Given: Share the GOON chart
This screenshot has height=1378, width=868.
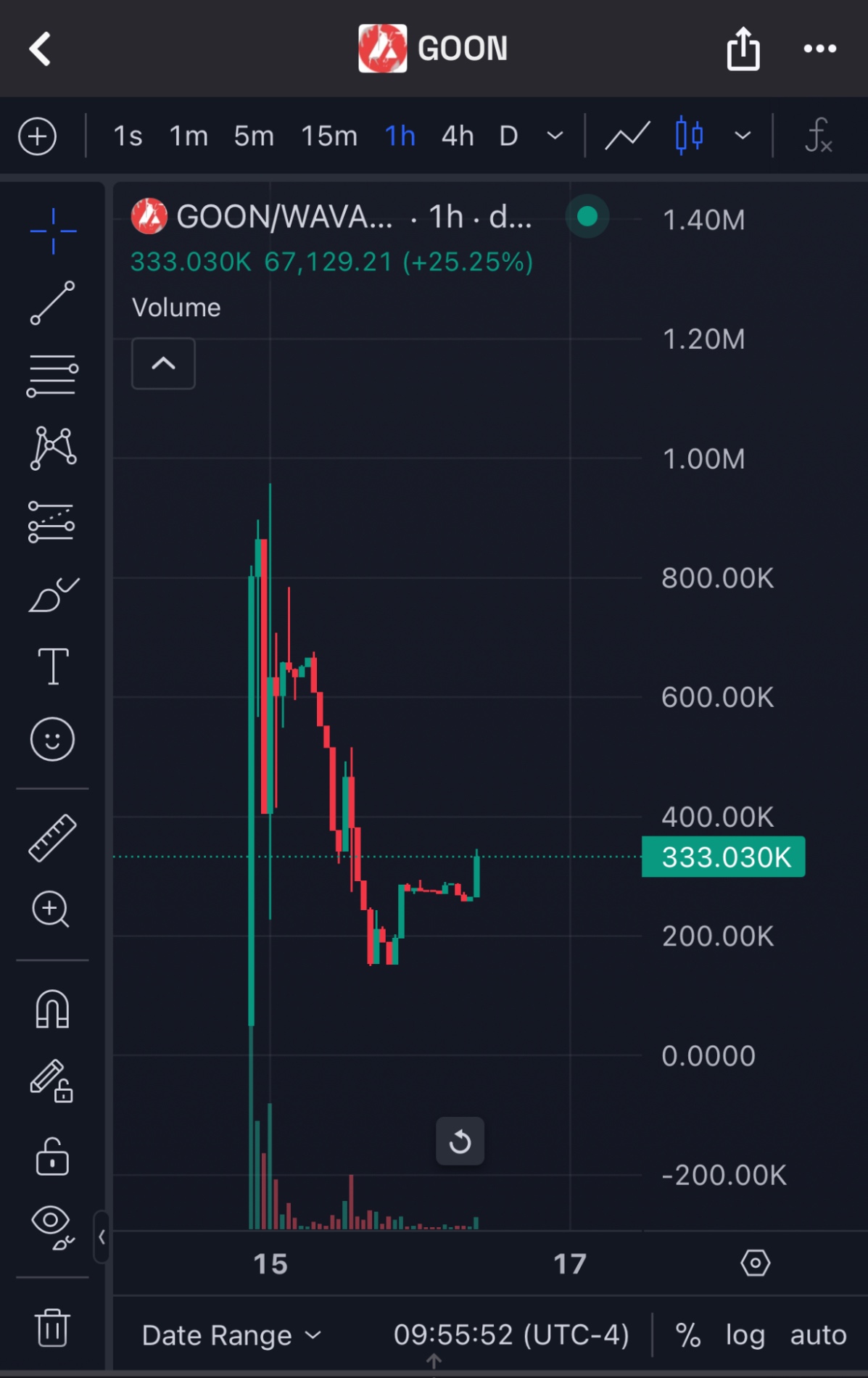Looking at the screenshot, I should pyautogui.click(x=743, y=49).
